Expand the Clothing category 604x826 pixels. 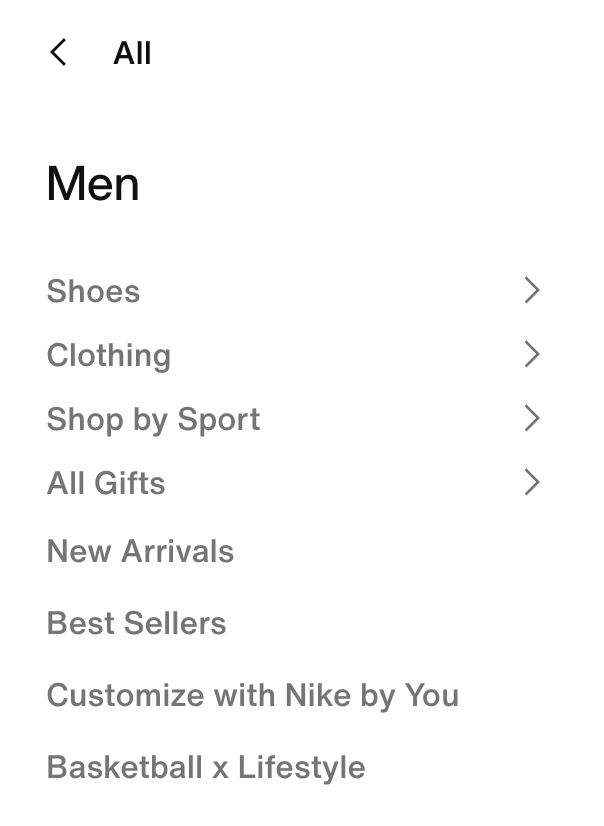[108, 355]
